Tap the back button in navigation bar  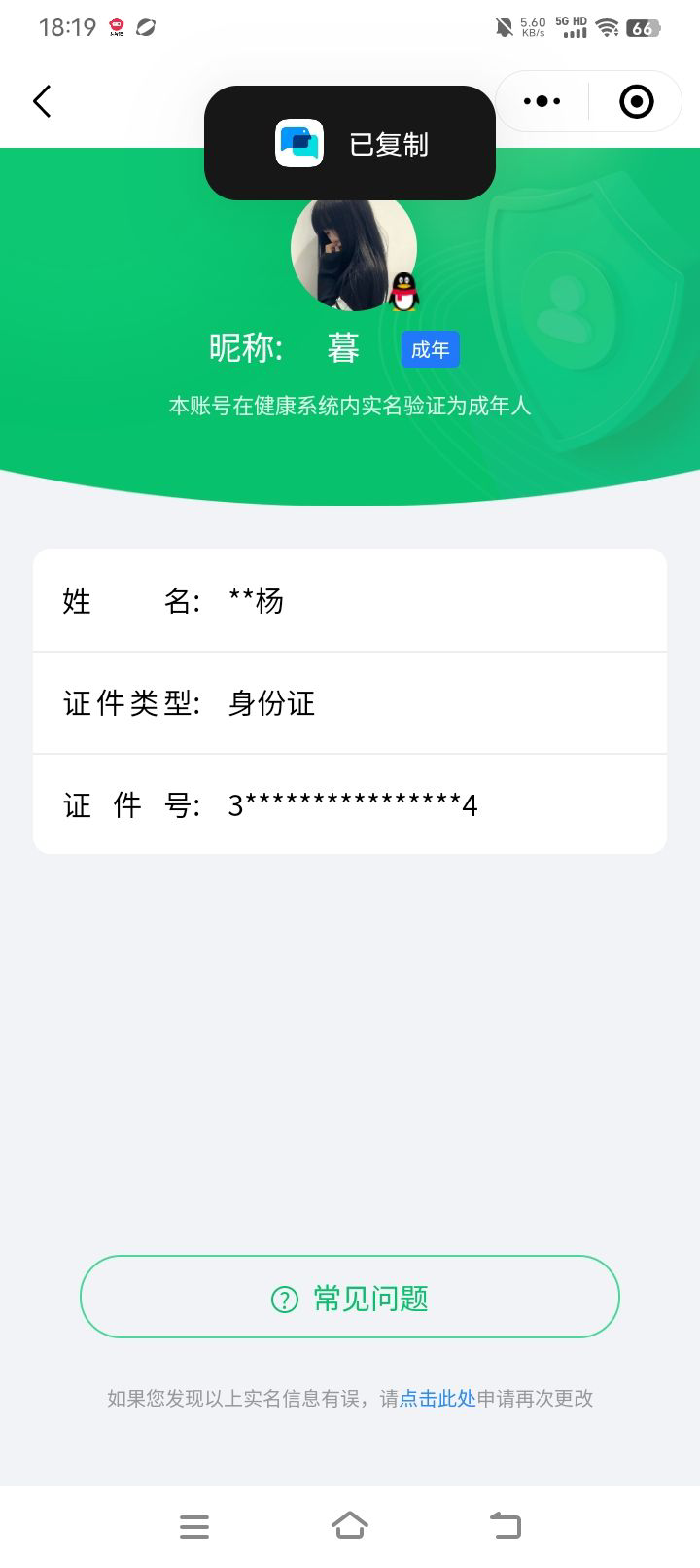click(x=505, y=1525)
